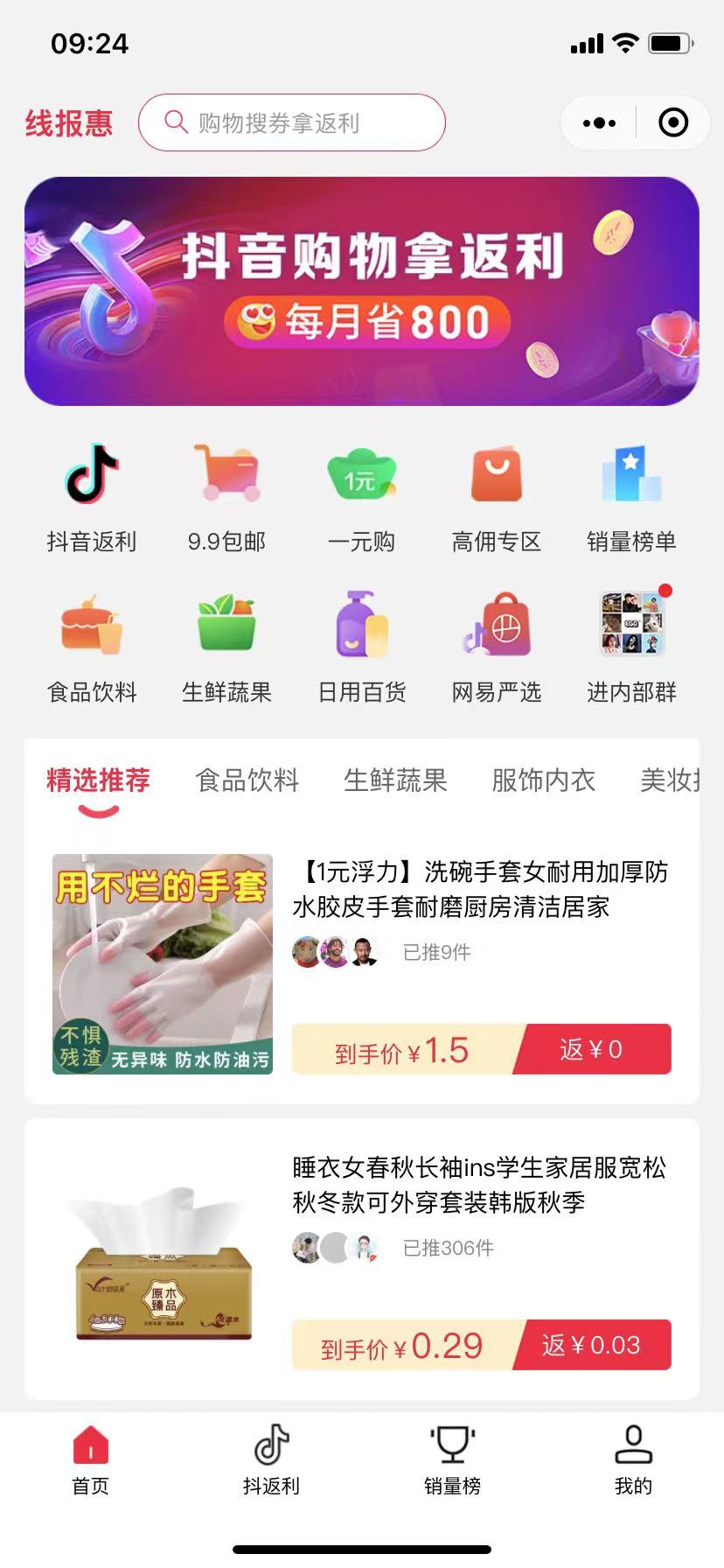The width and height of the screenshot is (724, 1568).
Task: Switch to 抖返利 in bottom navigation
Action: (271, 1460)
